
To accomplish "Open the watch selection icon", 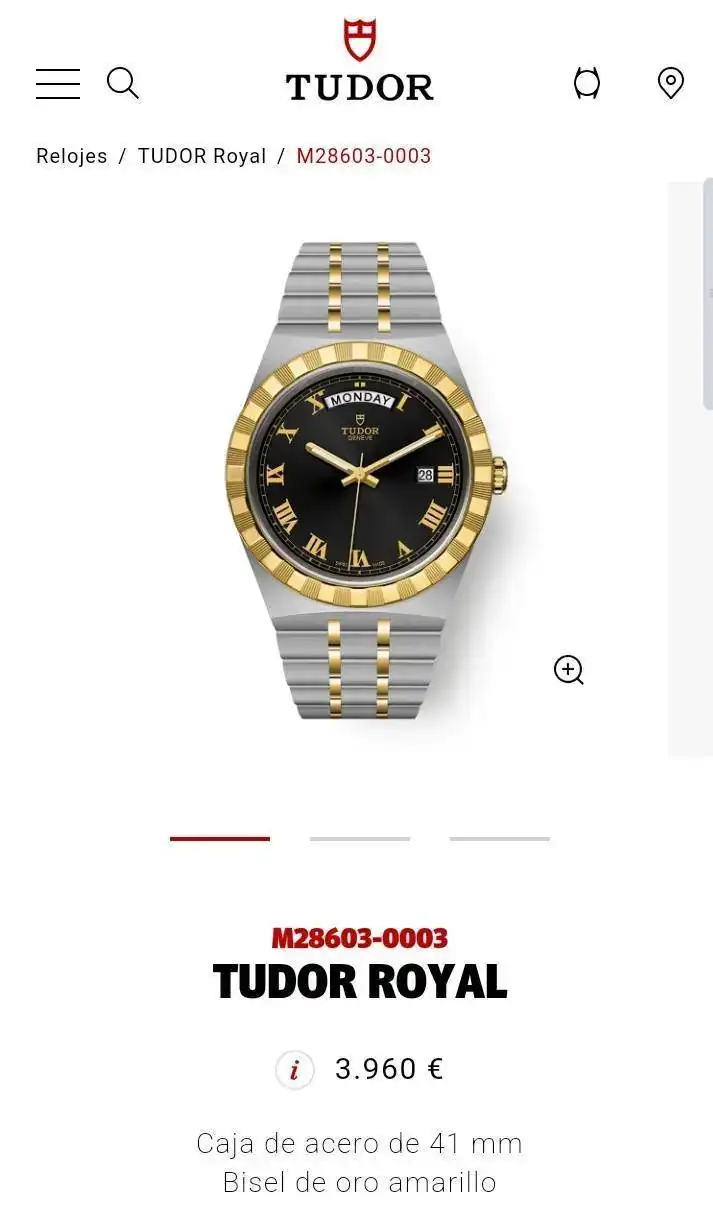I will tap(587, 83).
